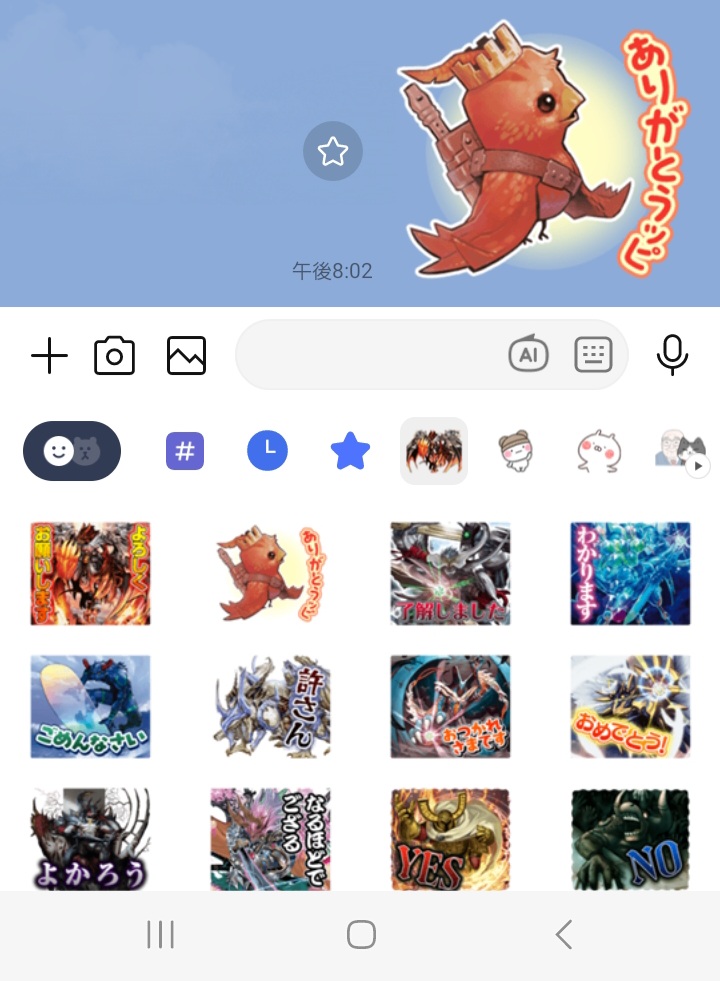Open the camera
Viewport: 720px width, 981px height.
point(115,355)
